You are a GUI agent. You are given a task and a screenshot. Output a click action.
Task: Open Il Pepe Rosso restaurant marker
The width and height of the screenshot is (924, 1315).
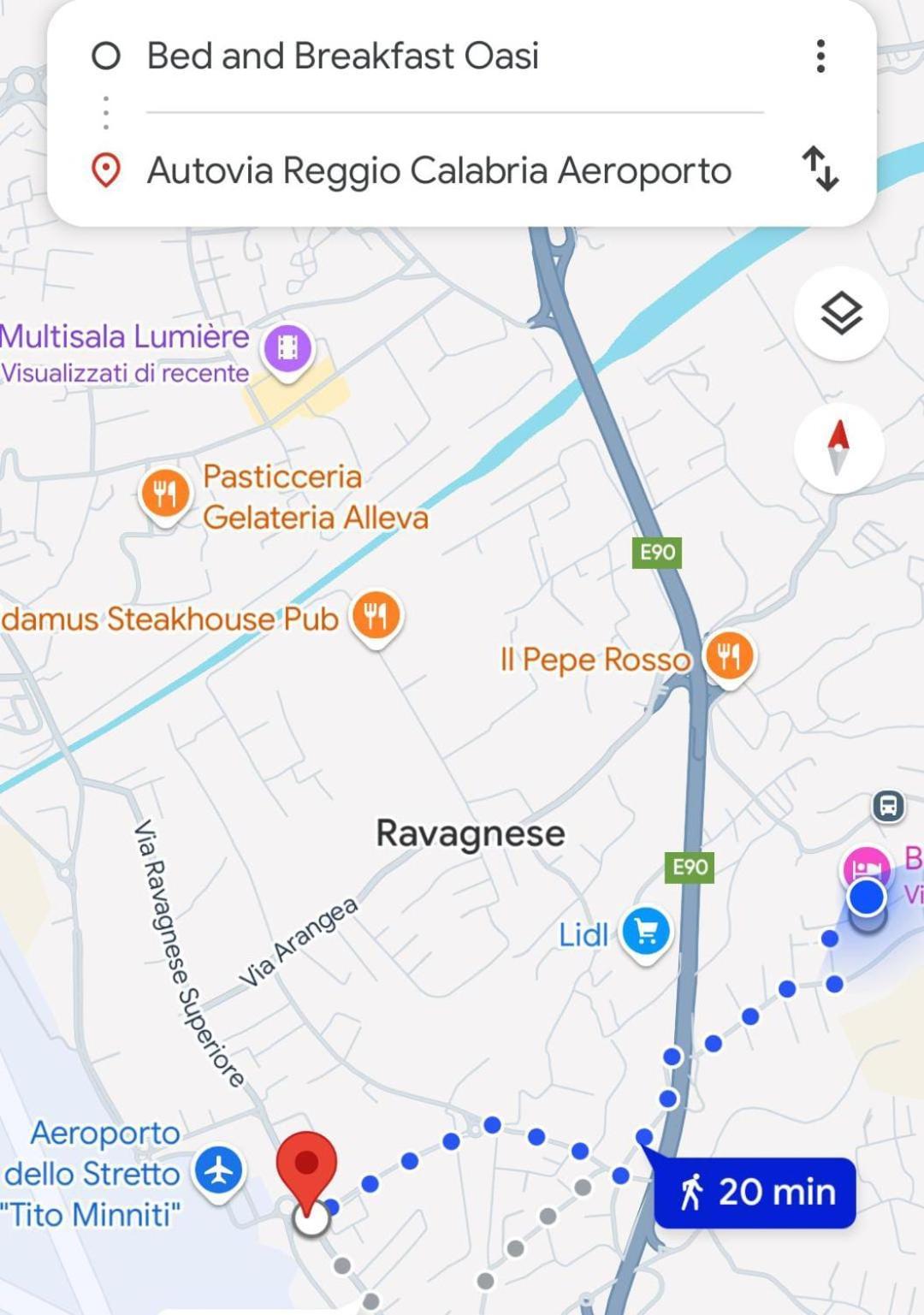pyautogui.click(x=729, y=656)
